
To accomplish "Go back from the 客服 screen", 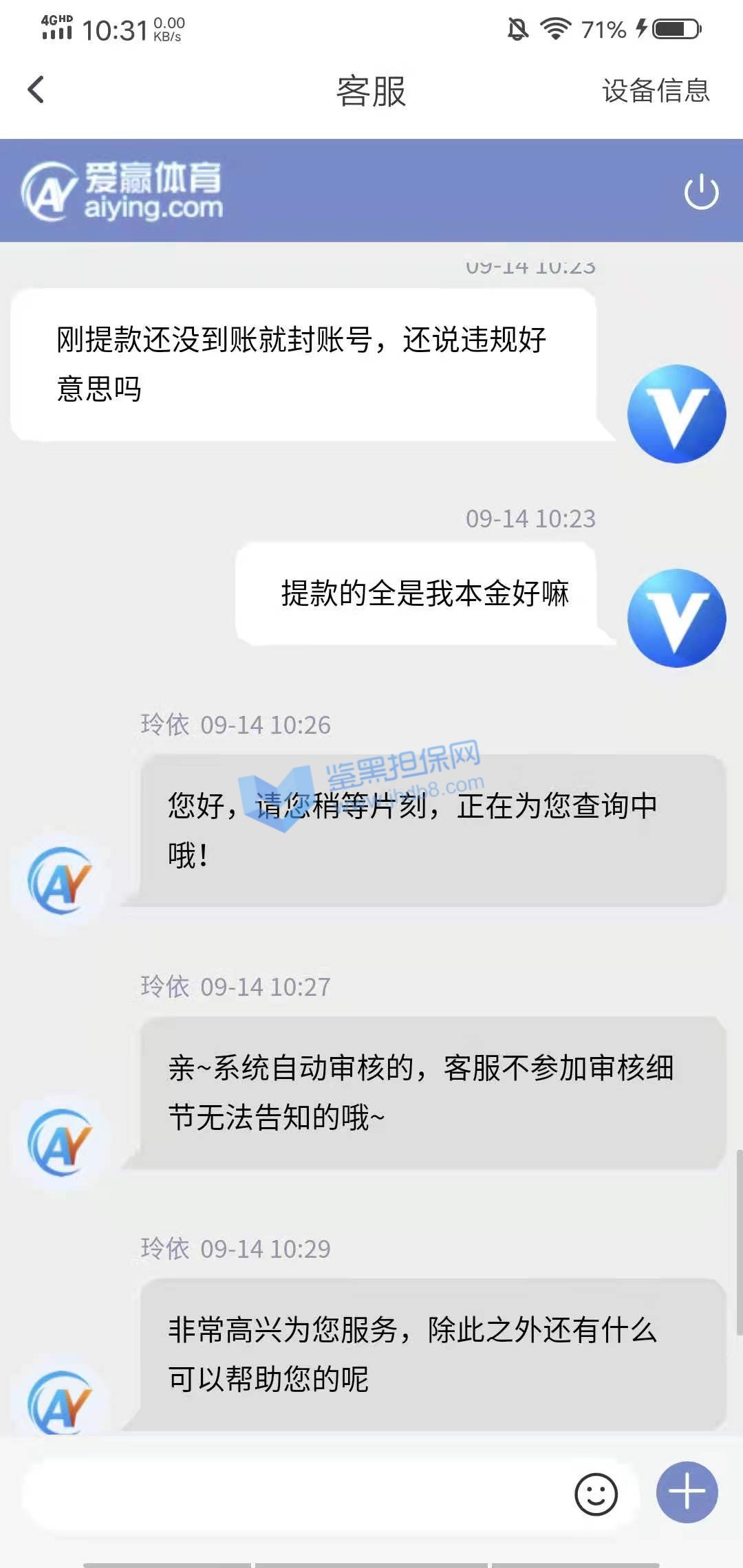I will tap(36, 90).
